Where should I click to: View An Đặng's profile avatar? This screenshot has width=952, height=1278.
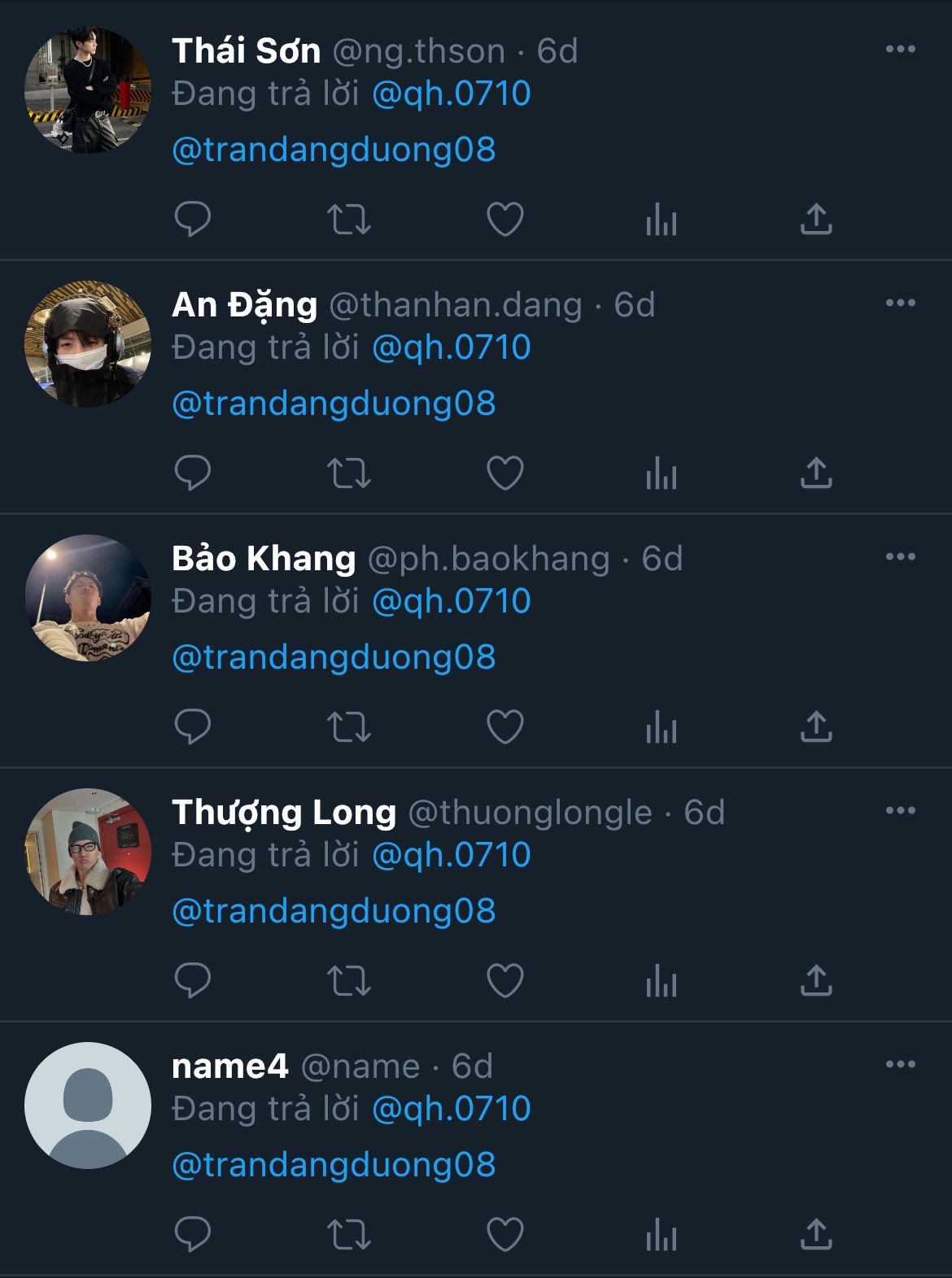pyautogui.click(x=88, y=344)
